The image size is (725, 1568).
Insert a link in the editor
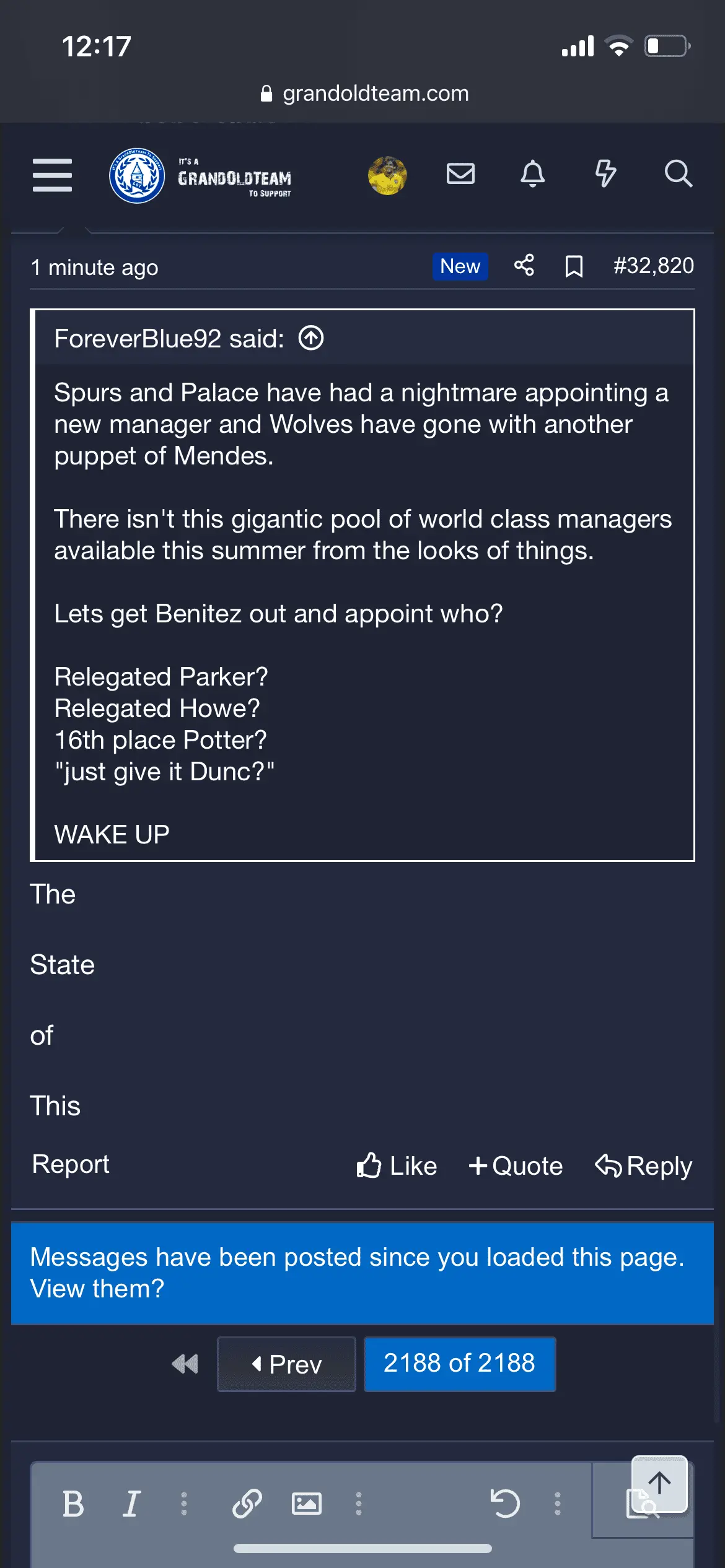tap(247, 1504)
